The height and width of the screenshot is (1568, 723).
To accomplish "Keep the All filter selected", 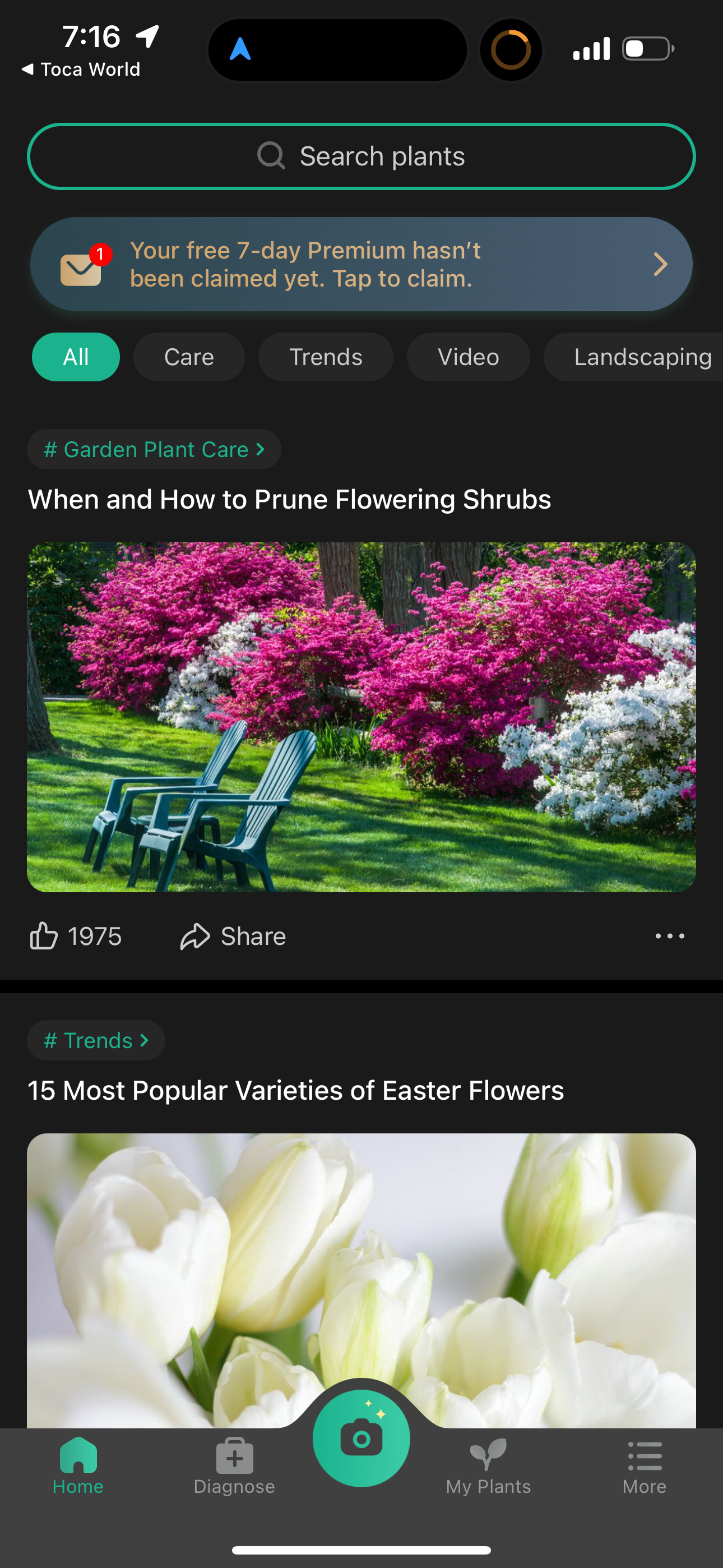I will click(76, 357).
